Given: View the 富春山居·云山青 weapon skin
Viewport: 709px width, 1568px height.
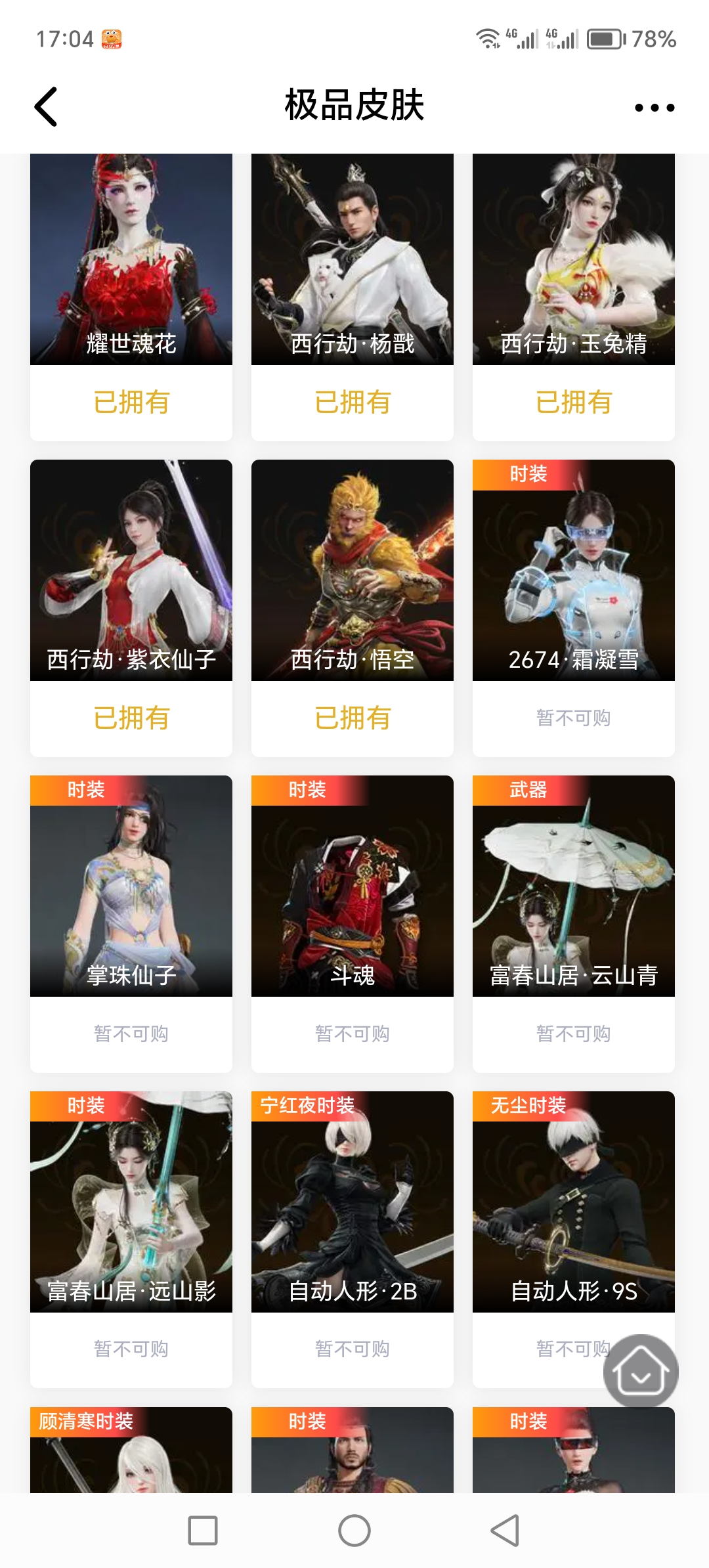Looking at the screenshot, I should tap(574, 886).
